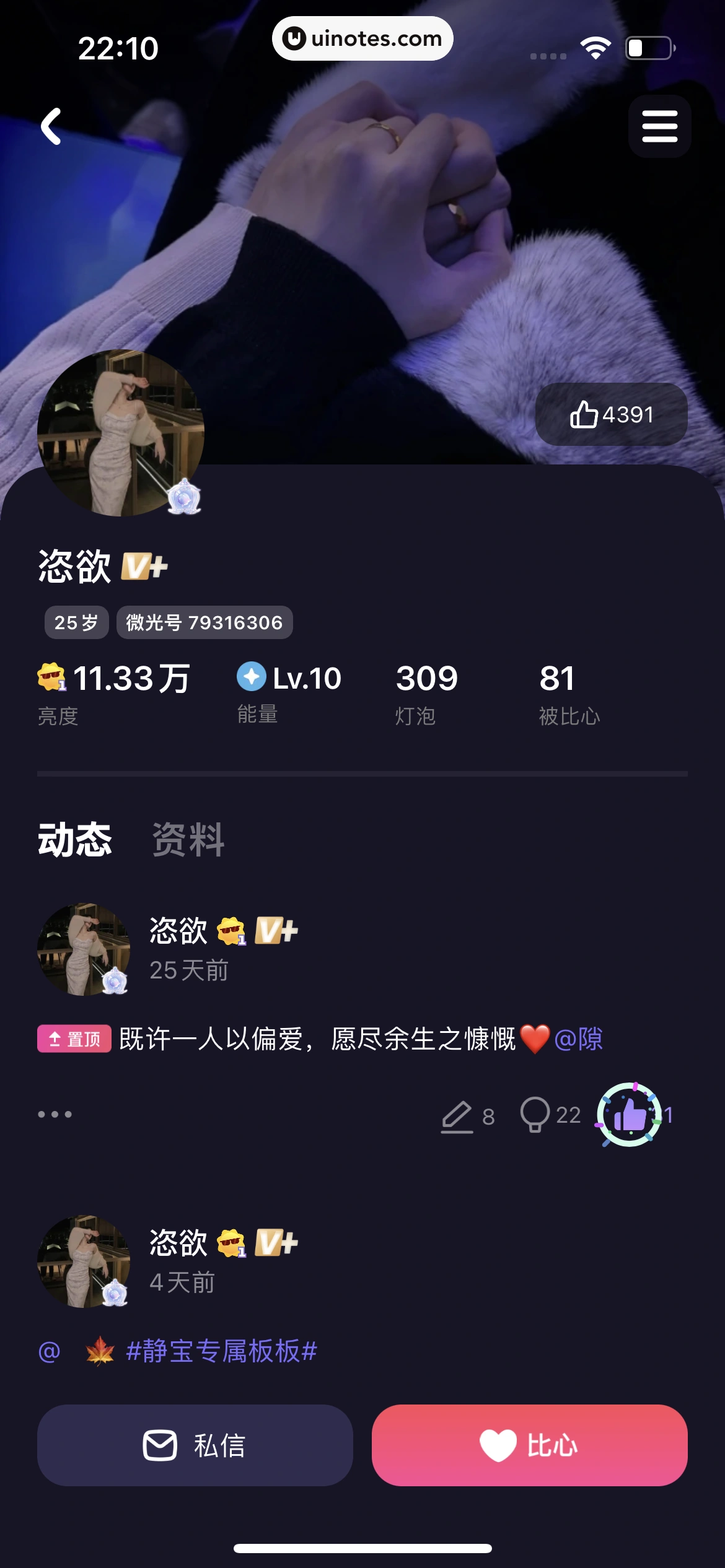This screenshot has width=725, height=1568.
Task: Open the #静宝专属板板# hashtag
Action: pos(221,1351)
